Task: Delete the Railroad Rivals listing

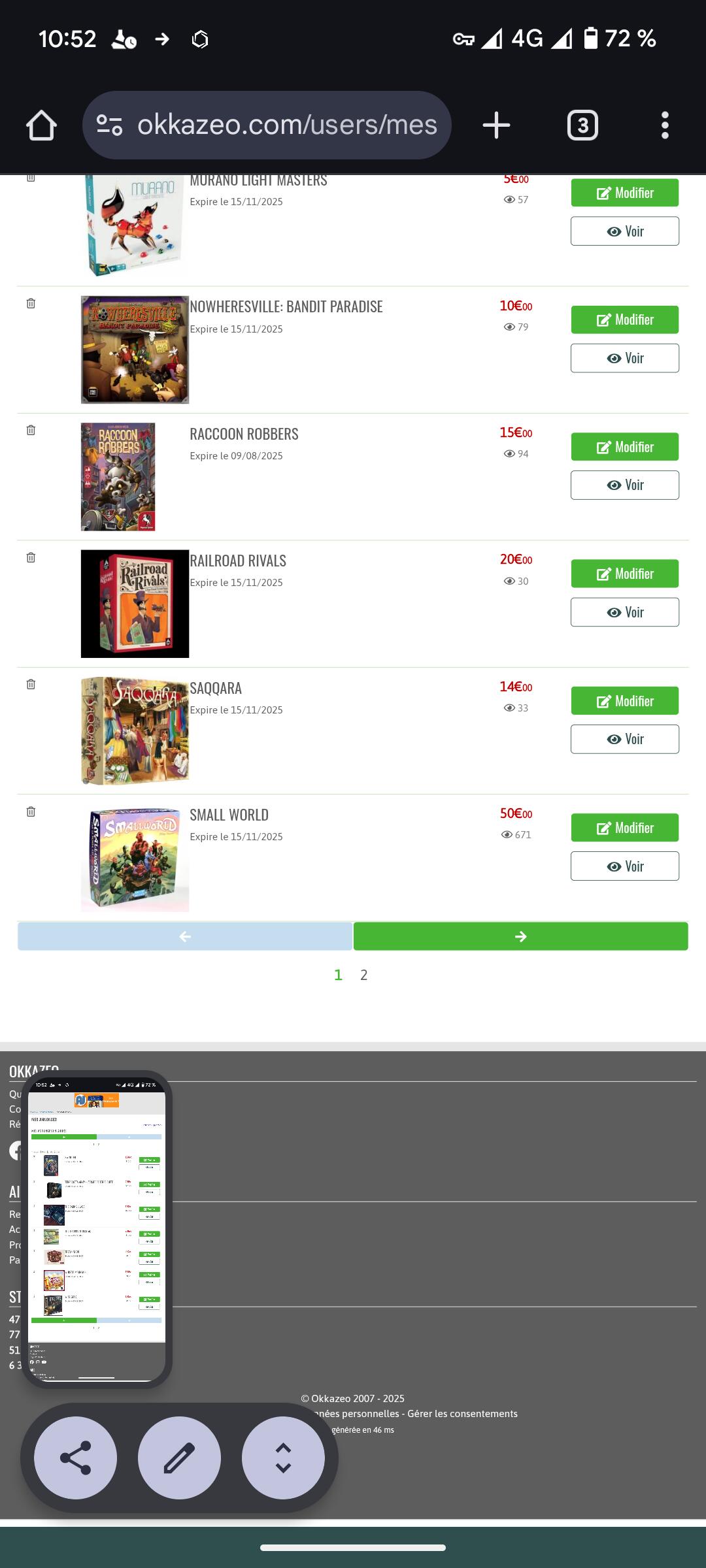Action: tap(31, 557)
